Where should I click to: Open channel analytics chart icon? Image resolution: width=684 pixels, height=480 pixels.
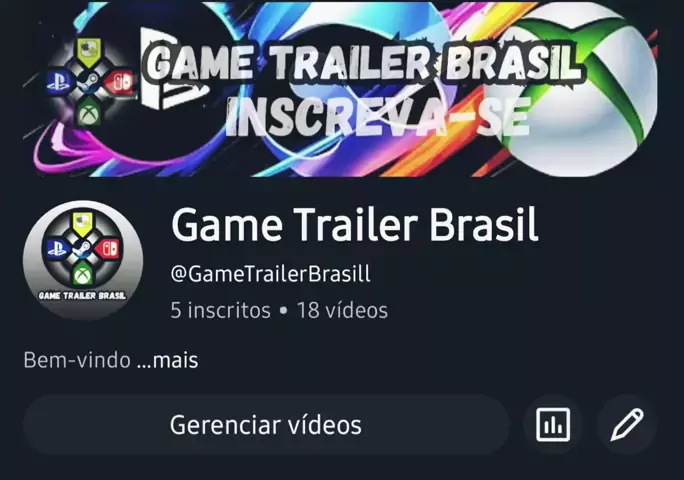click(553, 425)
